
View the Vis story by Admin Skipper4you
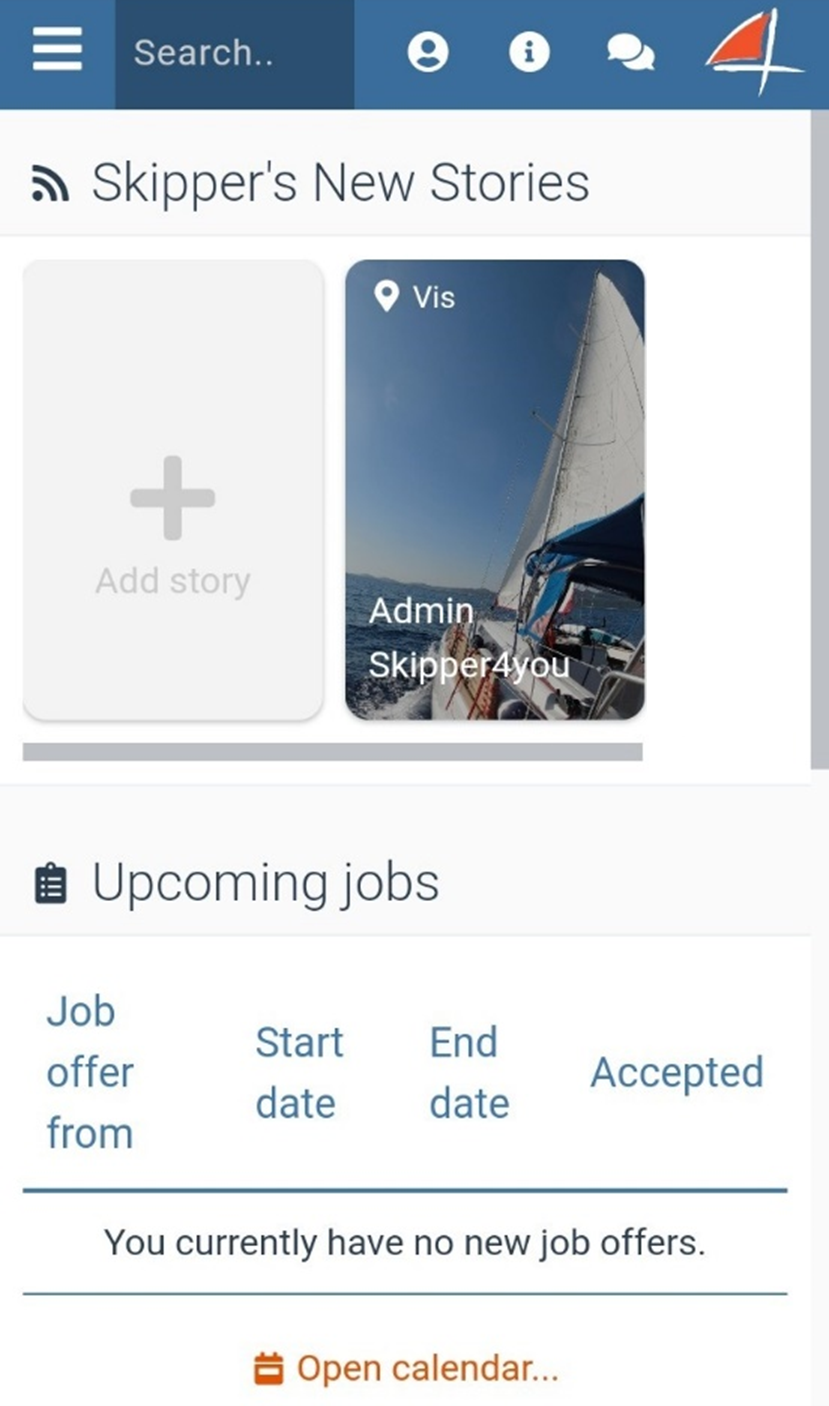[495, 490]
